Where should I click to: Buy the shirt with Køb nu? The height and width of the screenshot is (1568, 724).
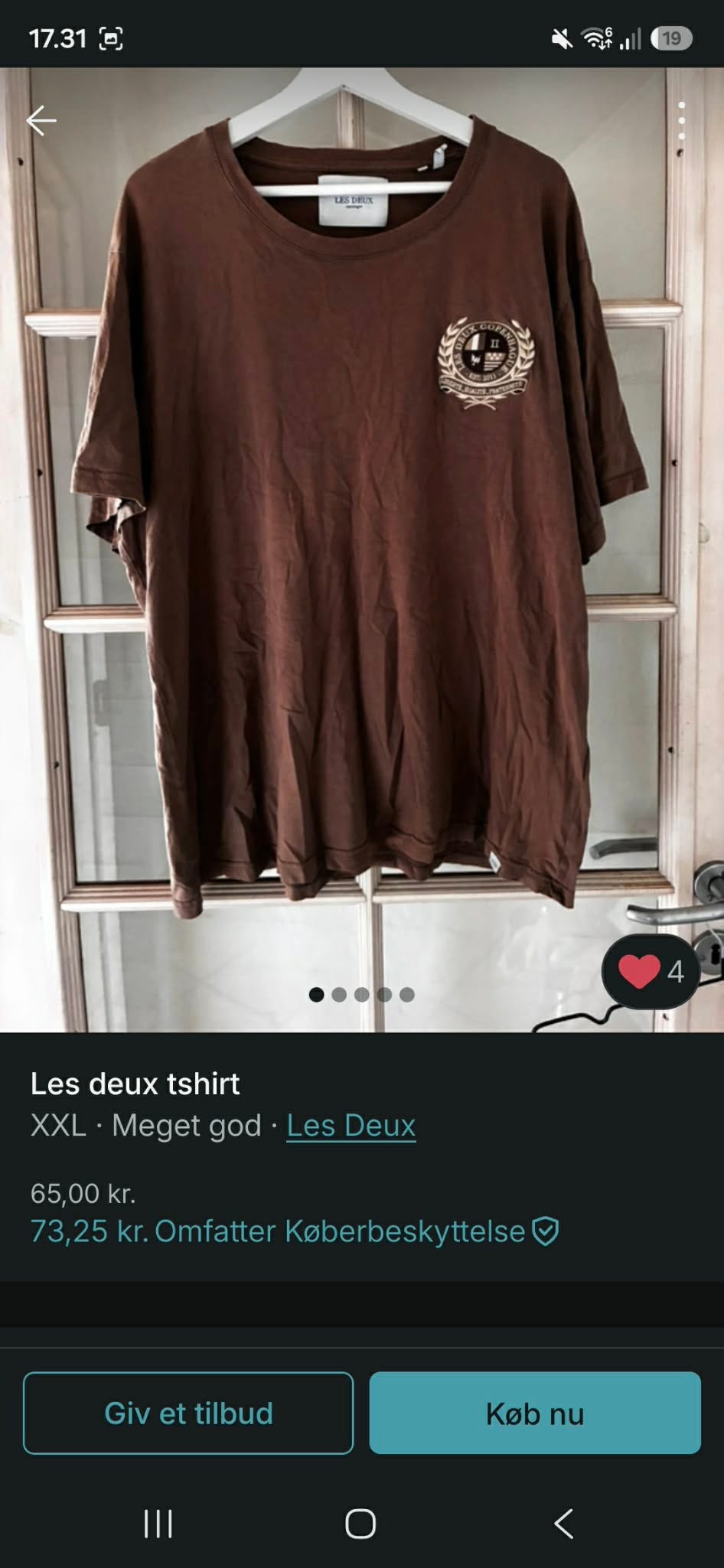(x=535, y=1413)
